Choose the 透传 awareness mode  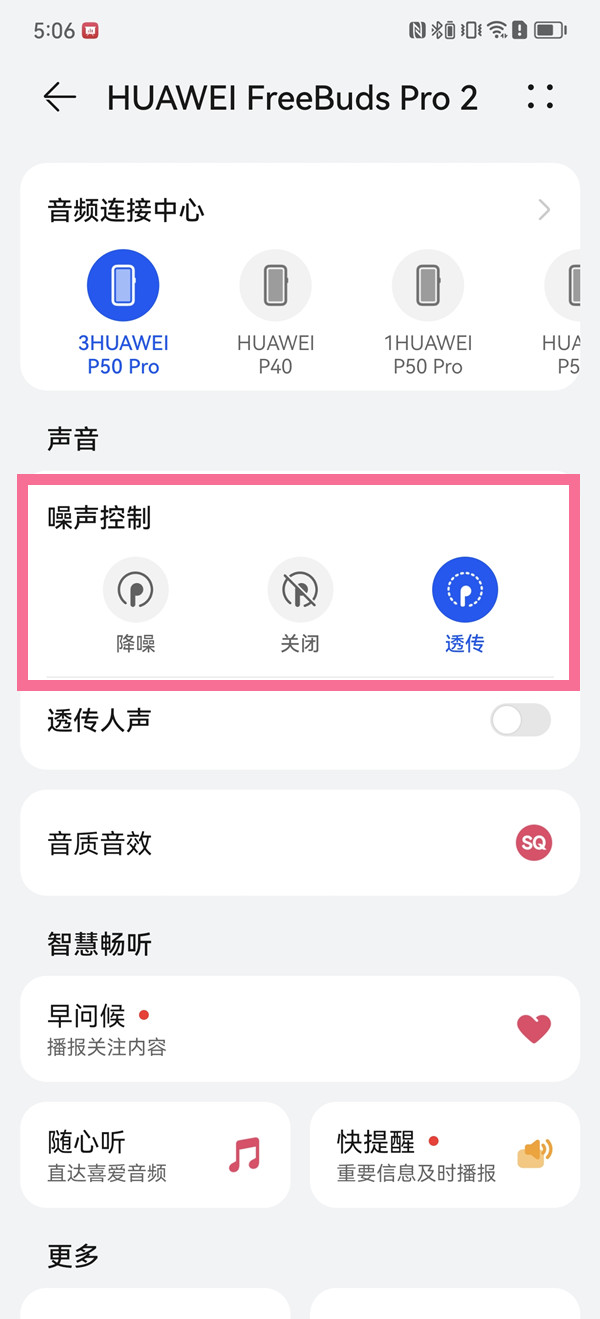[x=465, y=607]
